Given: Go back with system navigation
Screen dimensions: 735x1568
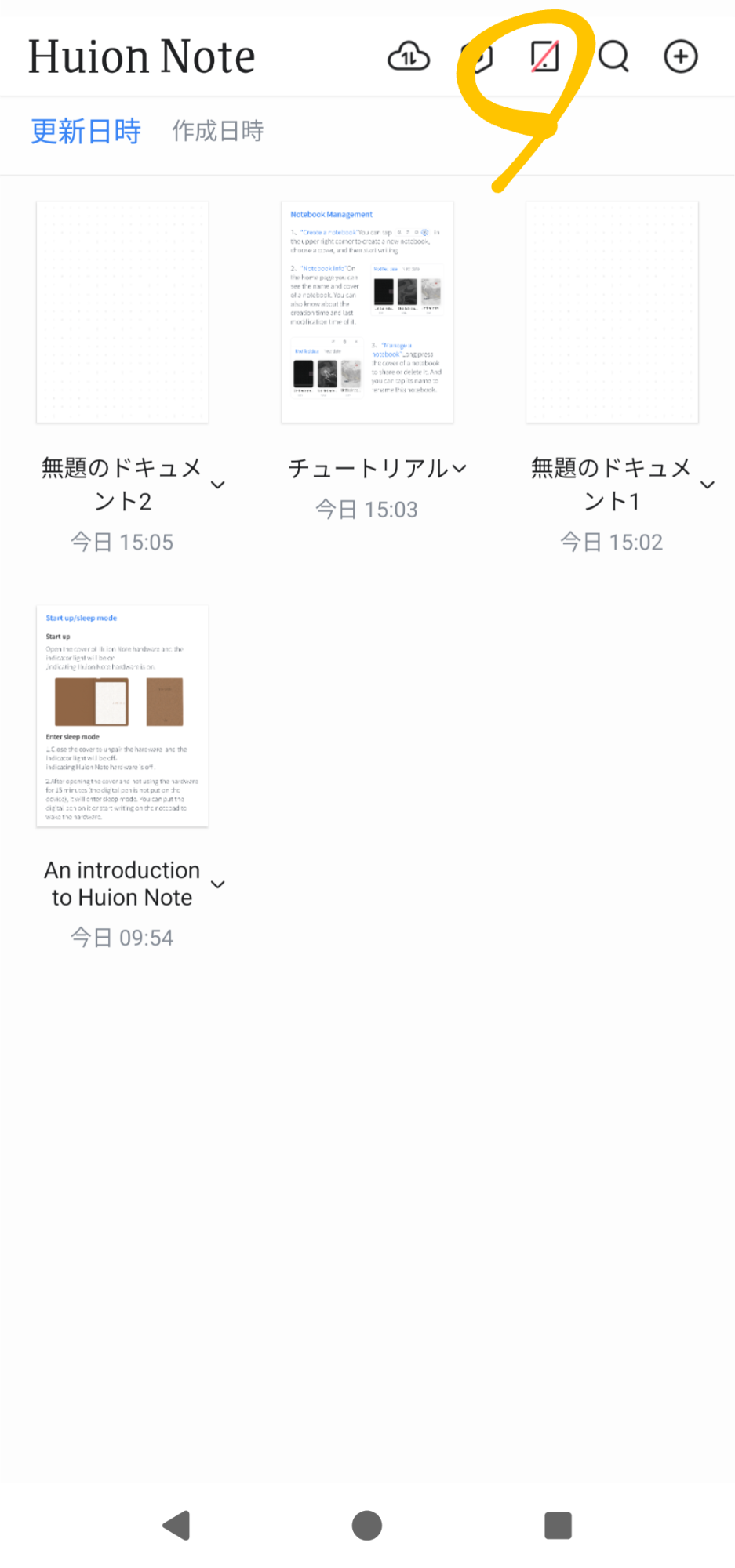Looking at the screenshot, I should [176, 1526].
